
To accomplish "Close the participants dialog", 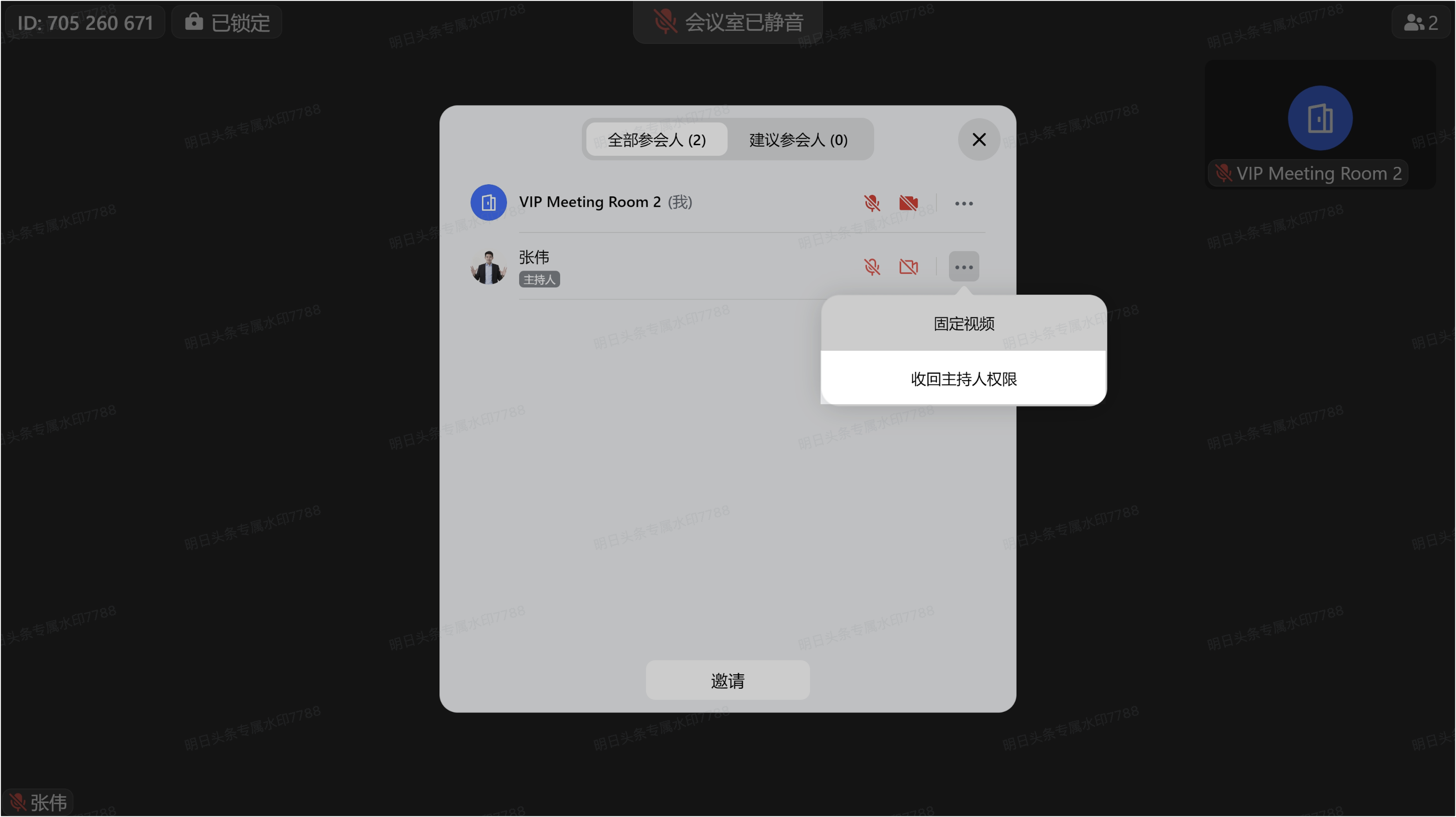I will click(979, 139).
